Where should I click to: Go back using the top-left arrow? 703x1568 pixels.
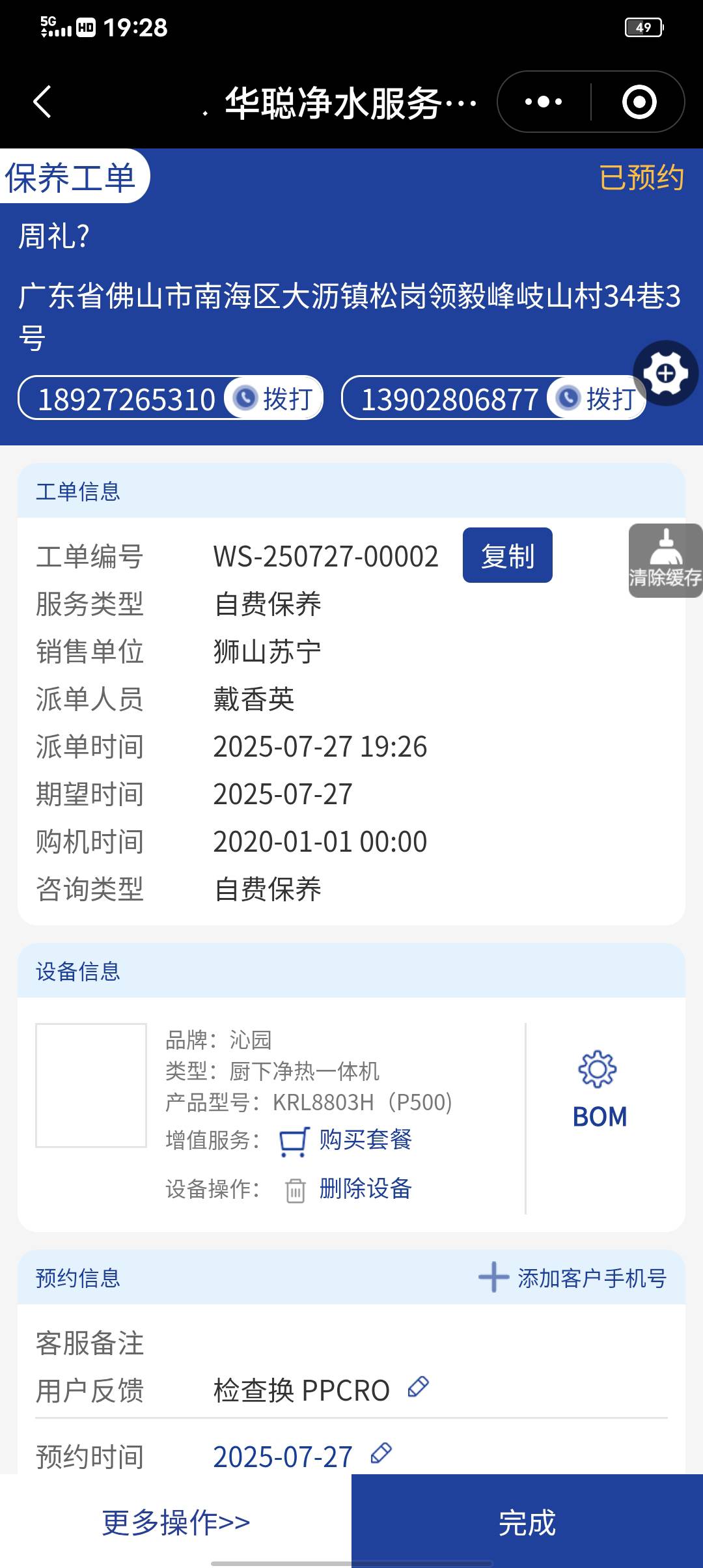(x=42, y=102)
